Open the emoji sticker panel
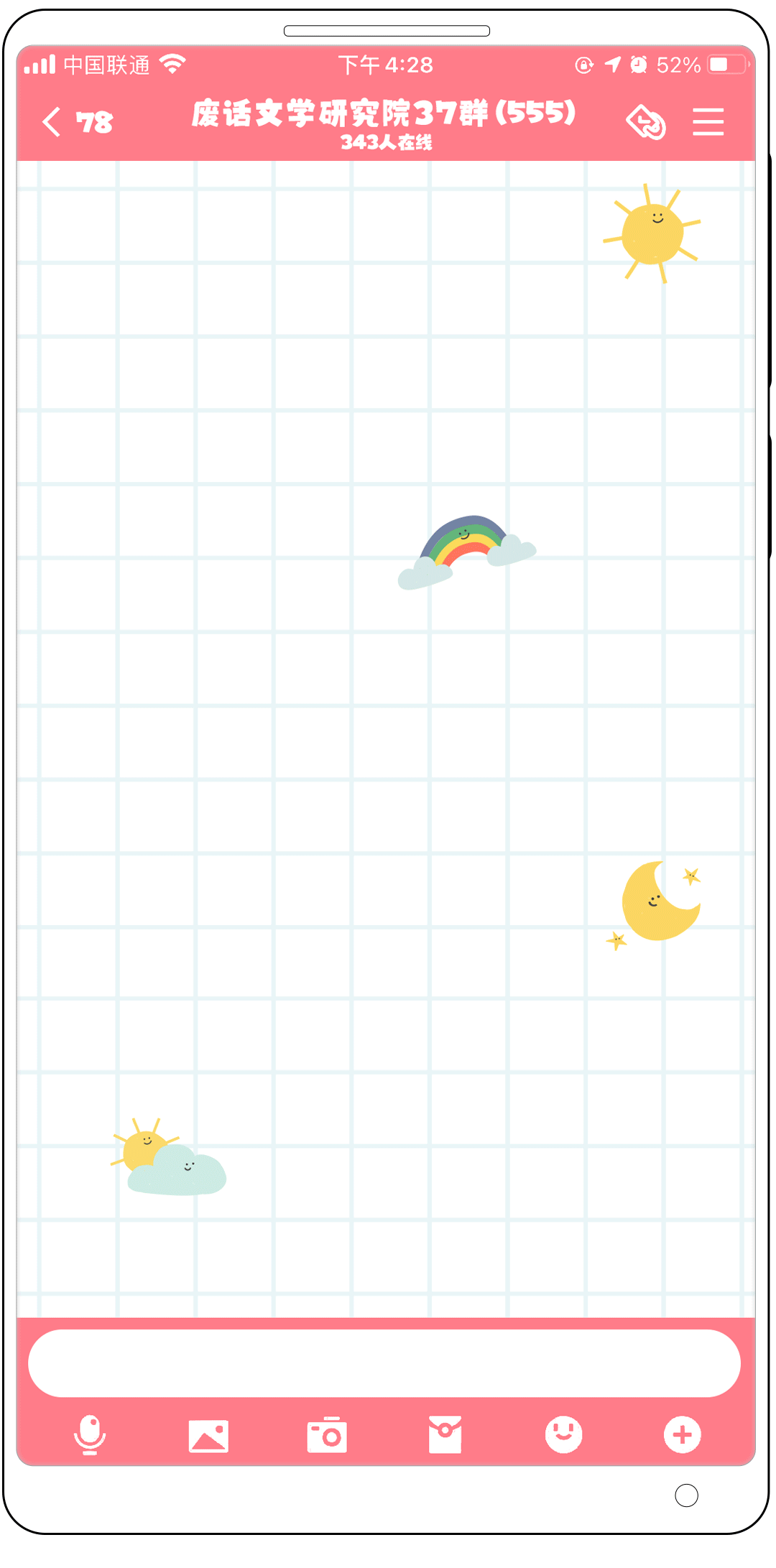 (563, 1434)
